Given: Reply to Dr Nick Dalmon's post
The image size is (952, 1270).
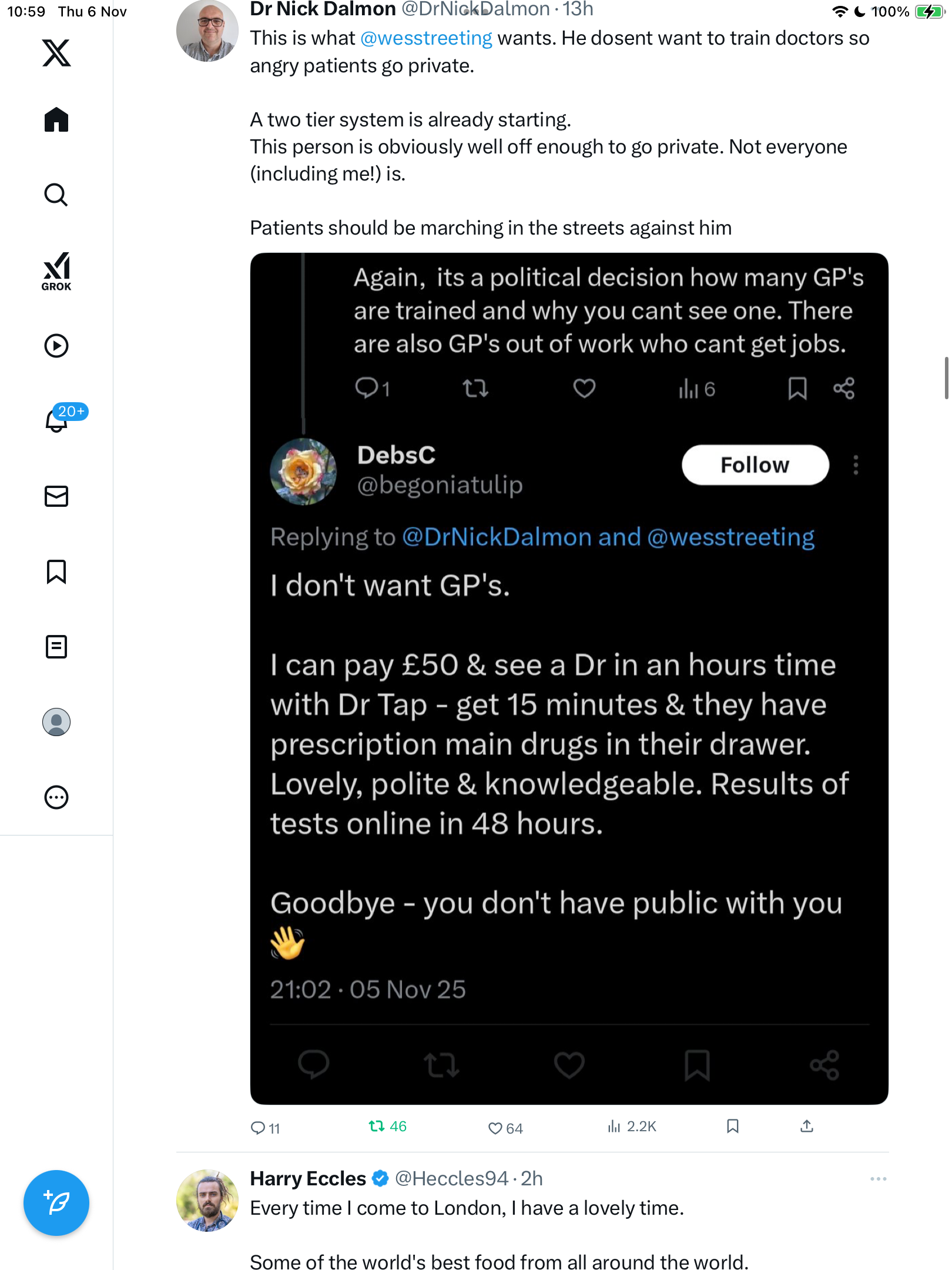Looking at the screenshot, I should (259, 1127).
